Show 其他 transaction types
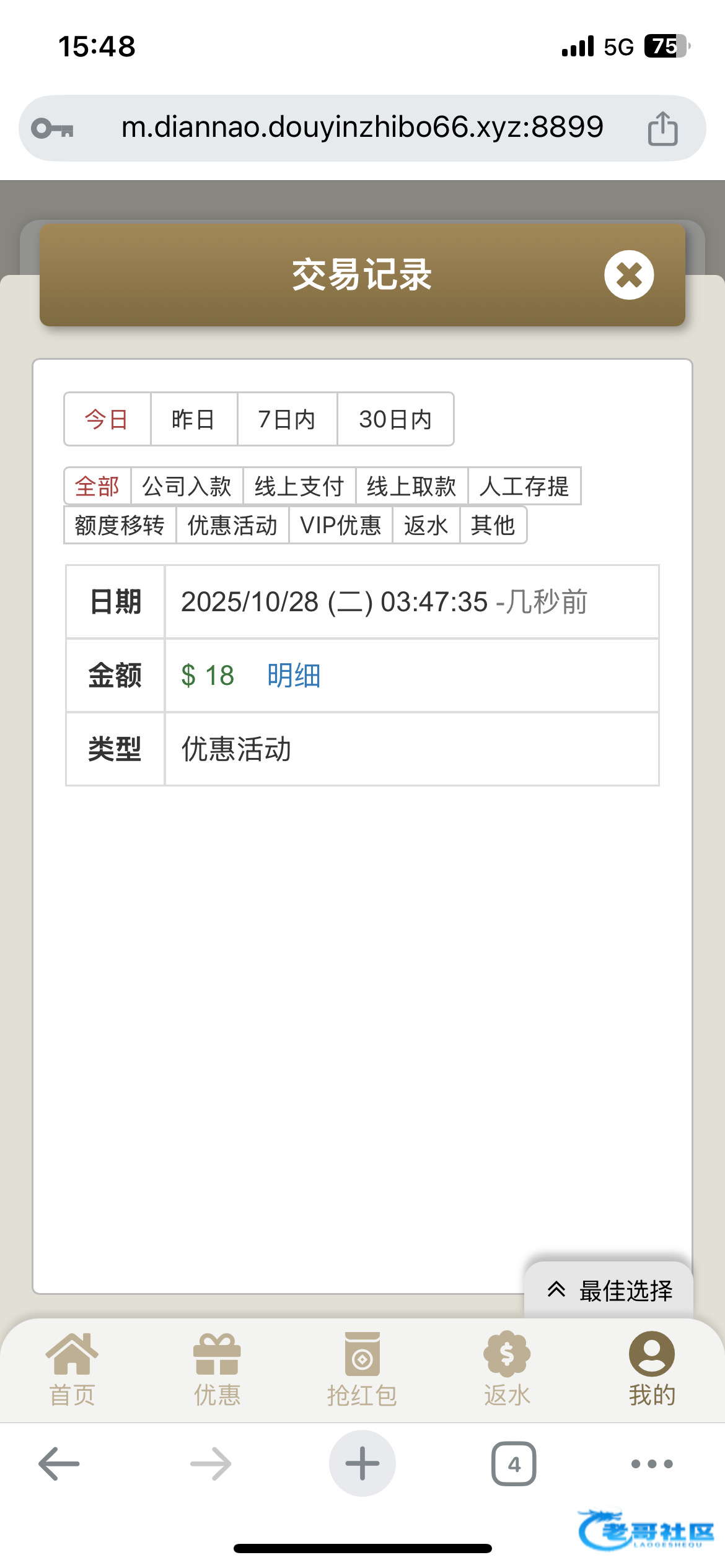This screenshot has height=1568, width=725. coord(493,525)
